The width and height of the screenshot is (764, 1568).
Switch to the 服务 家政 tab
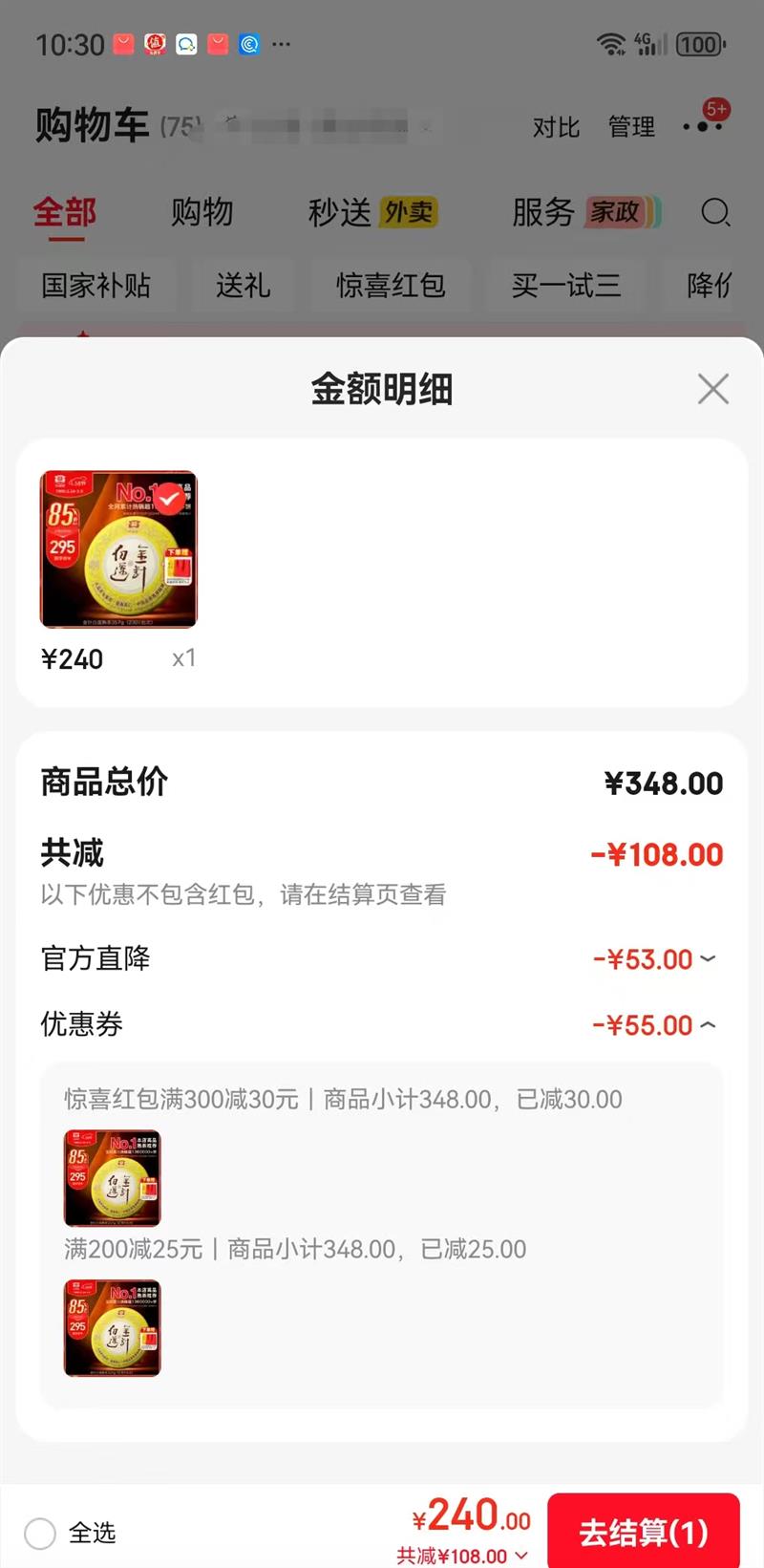click(585, 211)
